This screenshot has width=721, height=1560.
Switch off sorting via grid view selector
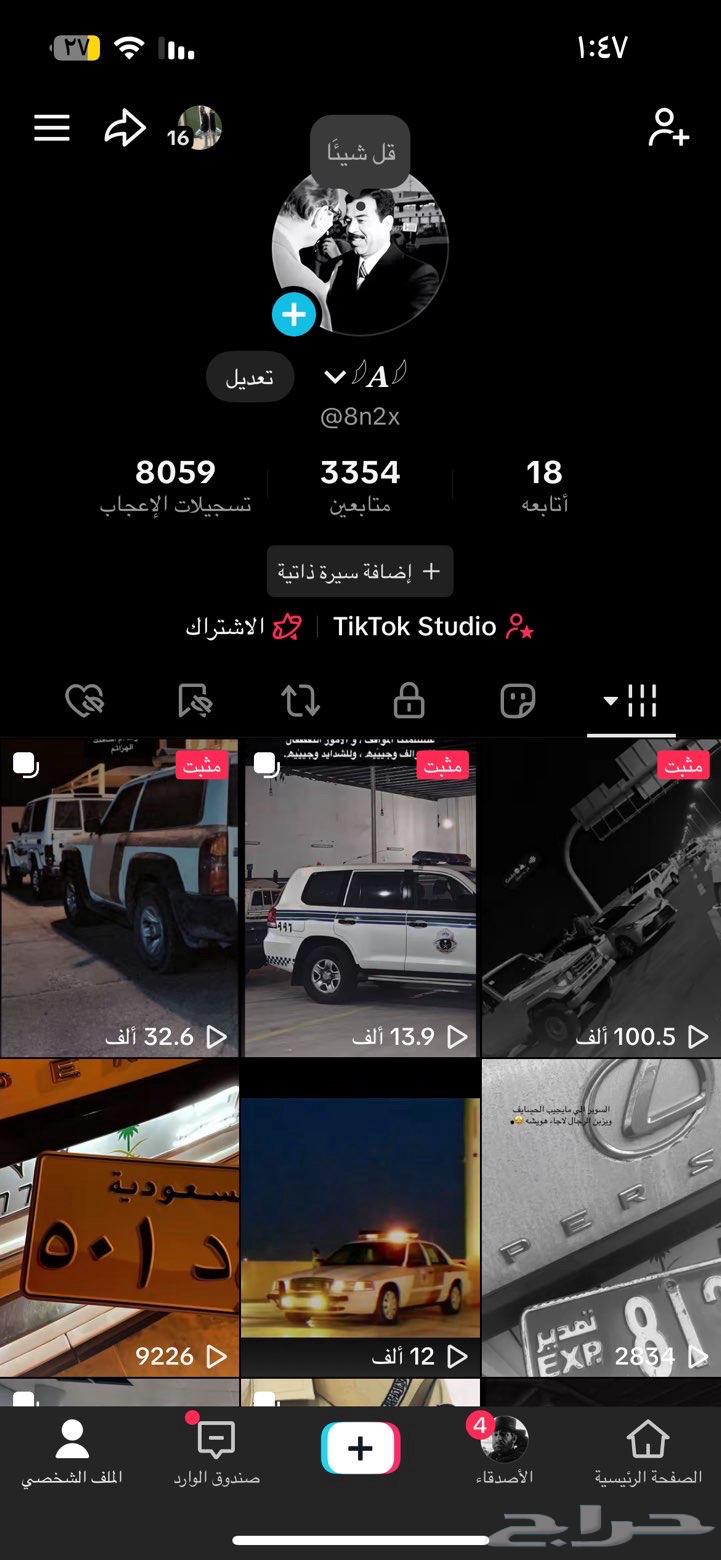640,702
